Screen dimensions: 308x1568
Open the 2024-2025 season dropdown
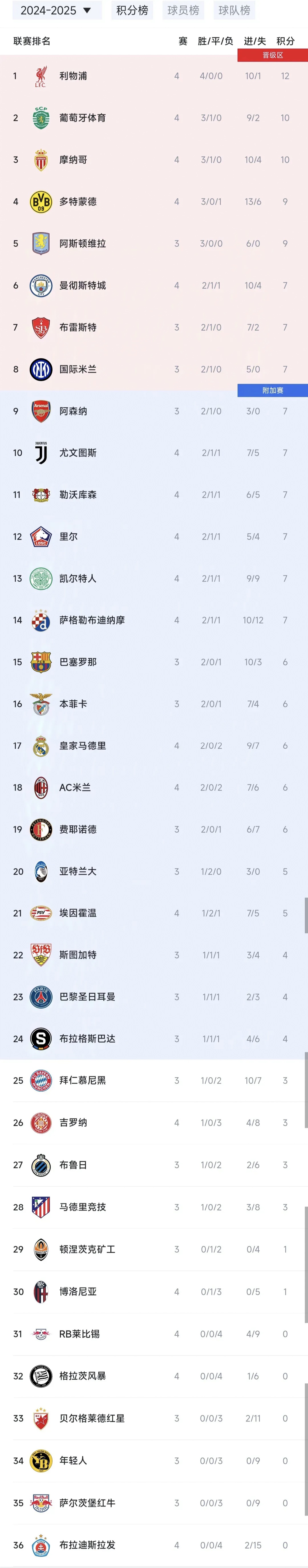[x=55, y=10]
